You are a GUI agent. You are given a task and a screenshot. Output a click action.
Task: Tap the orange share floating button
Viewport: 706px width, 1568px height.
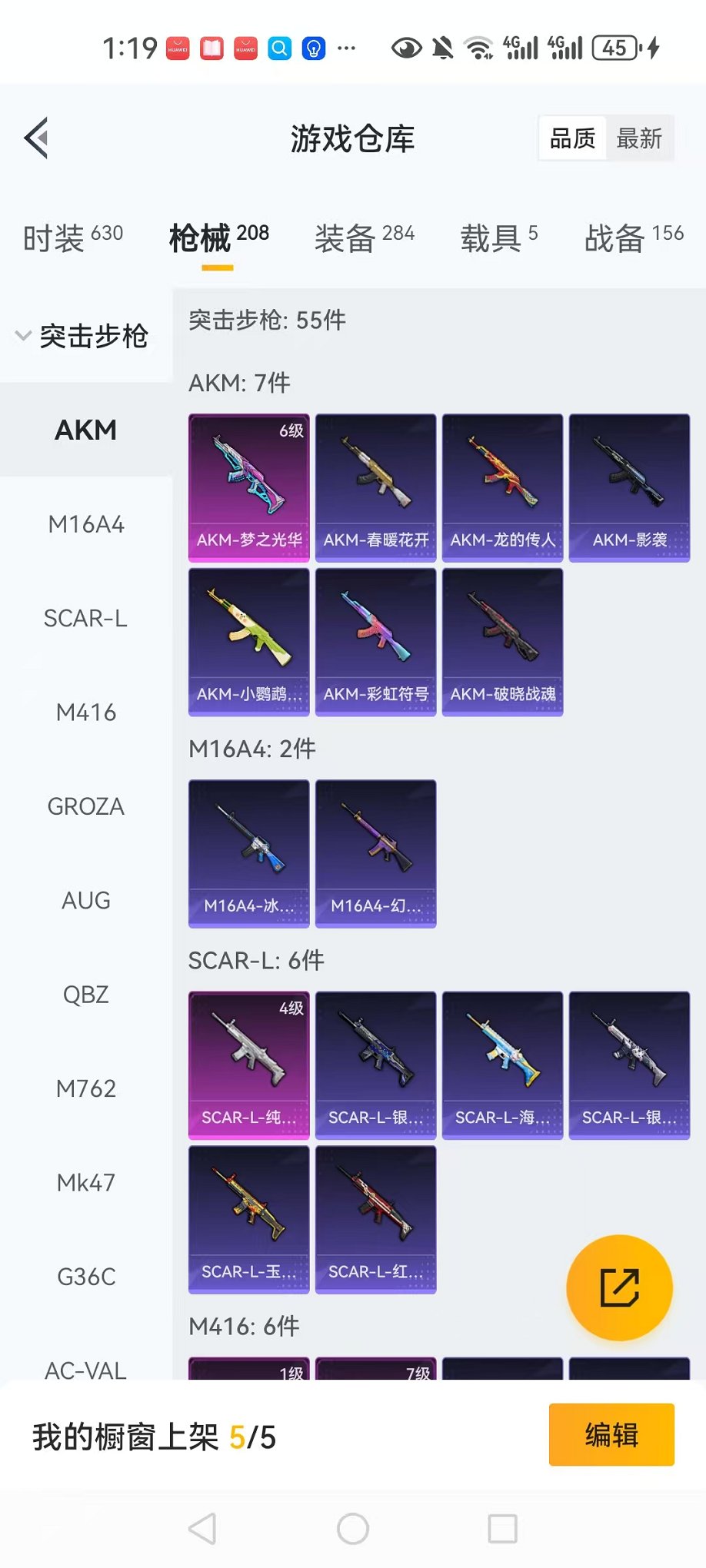coord(619,1287)
